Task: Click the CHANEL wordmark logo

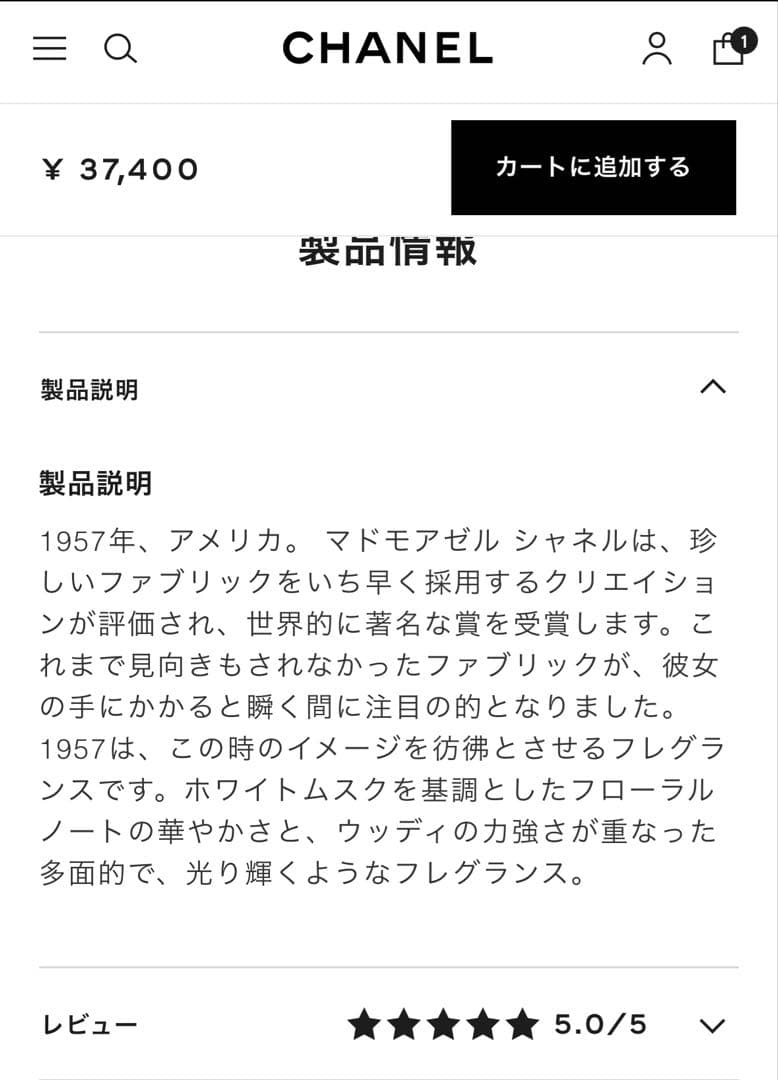Action: click(388, 48)
